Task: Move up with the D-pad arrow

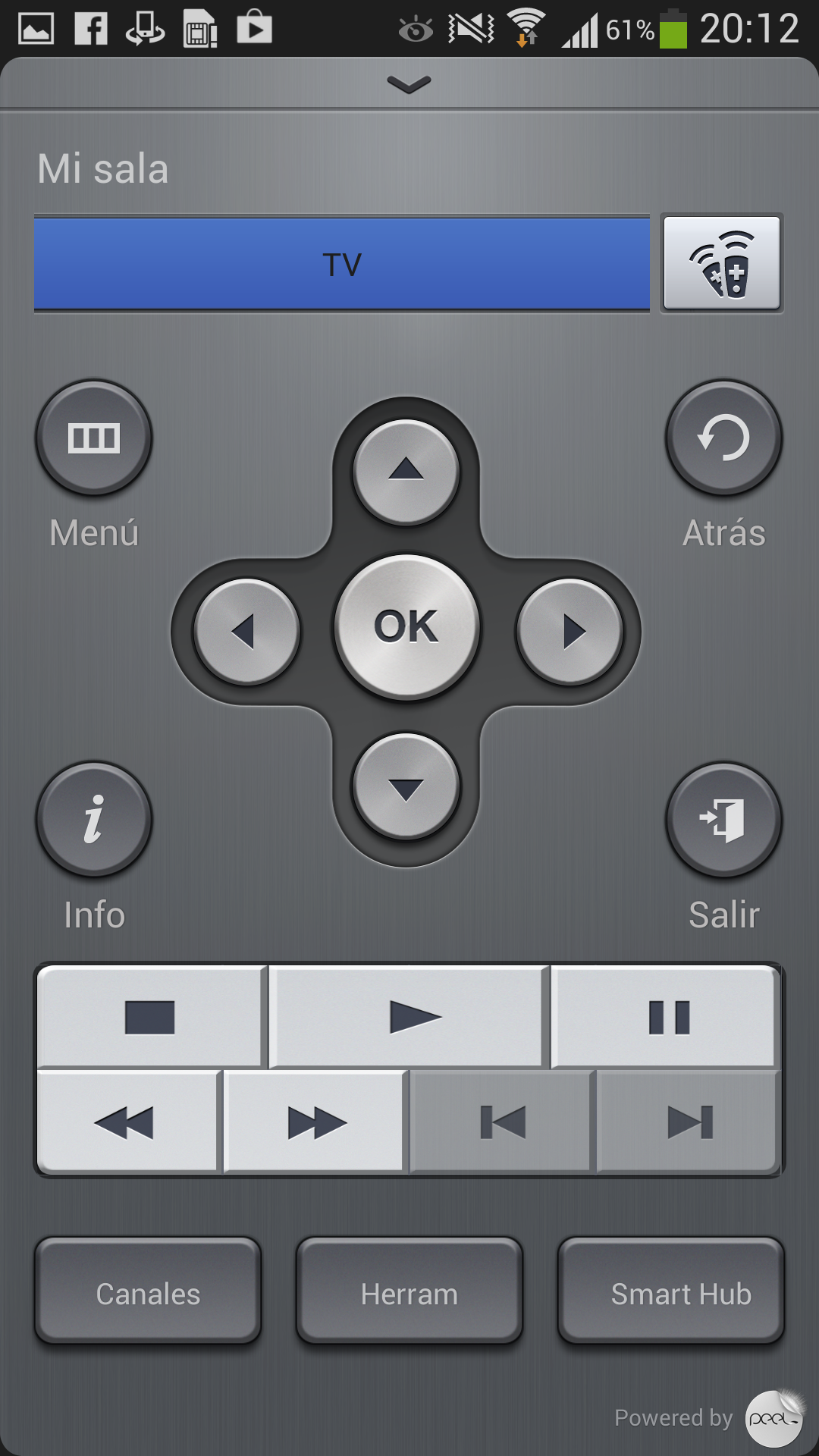Action: click(406, 471)
